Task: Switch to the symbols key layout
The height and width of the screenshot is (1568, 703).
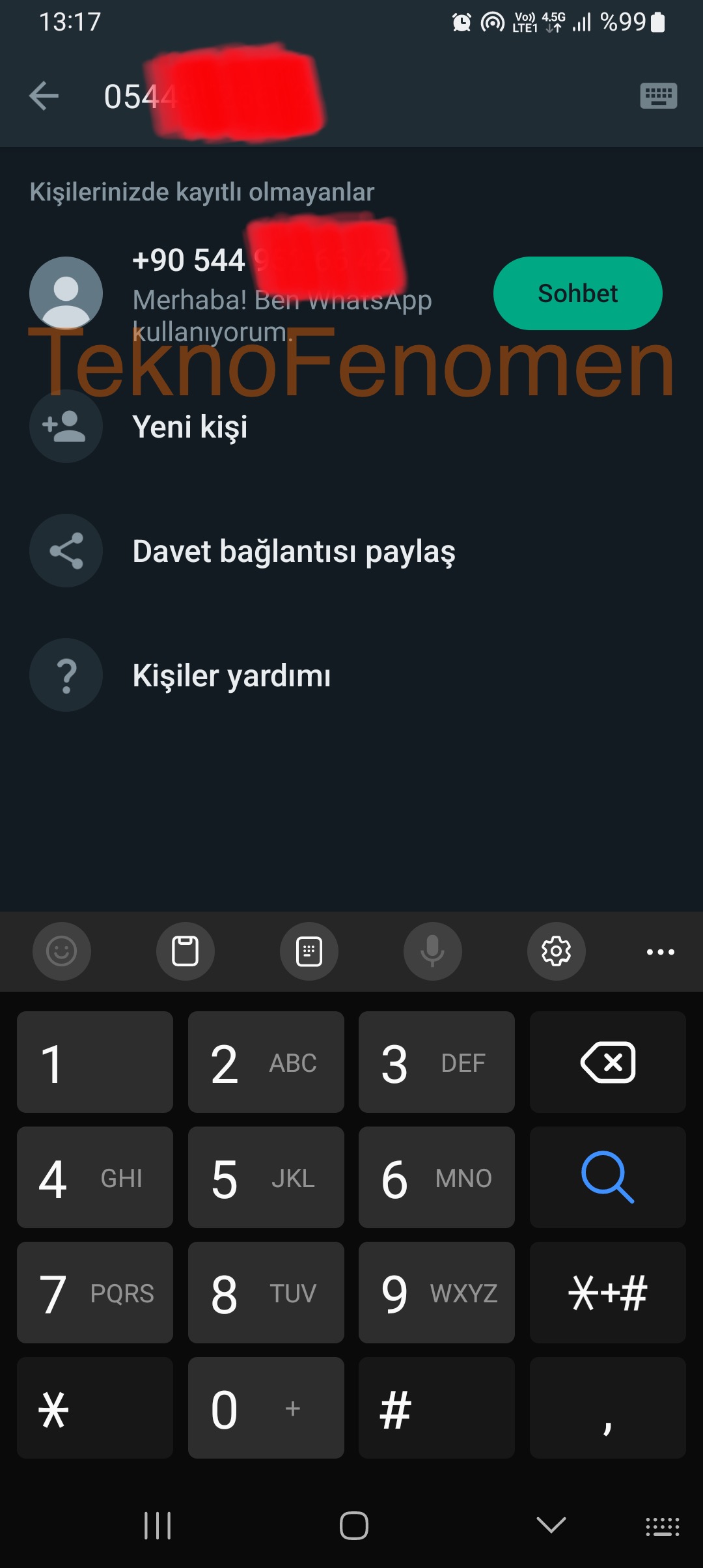Action: coord(607,1293)
